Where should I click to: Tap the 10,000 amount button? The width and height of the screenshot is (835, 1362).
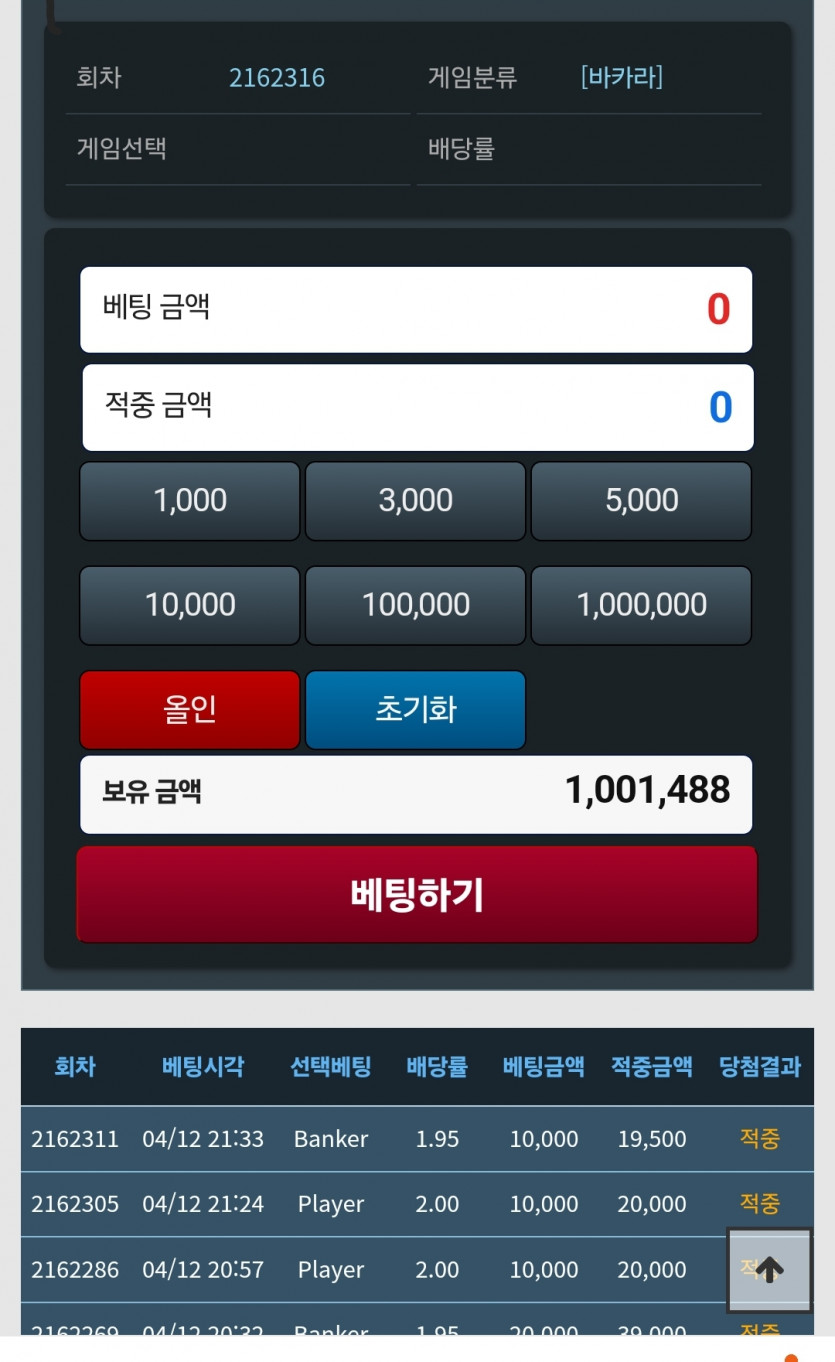(190, 605)
